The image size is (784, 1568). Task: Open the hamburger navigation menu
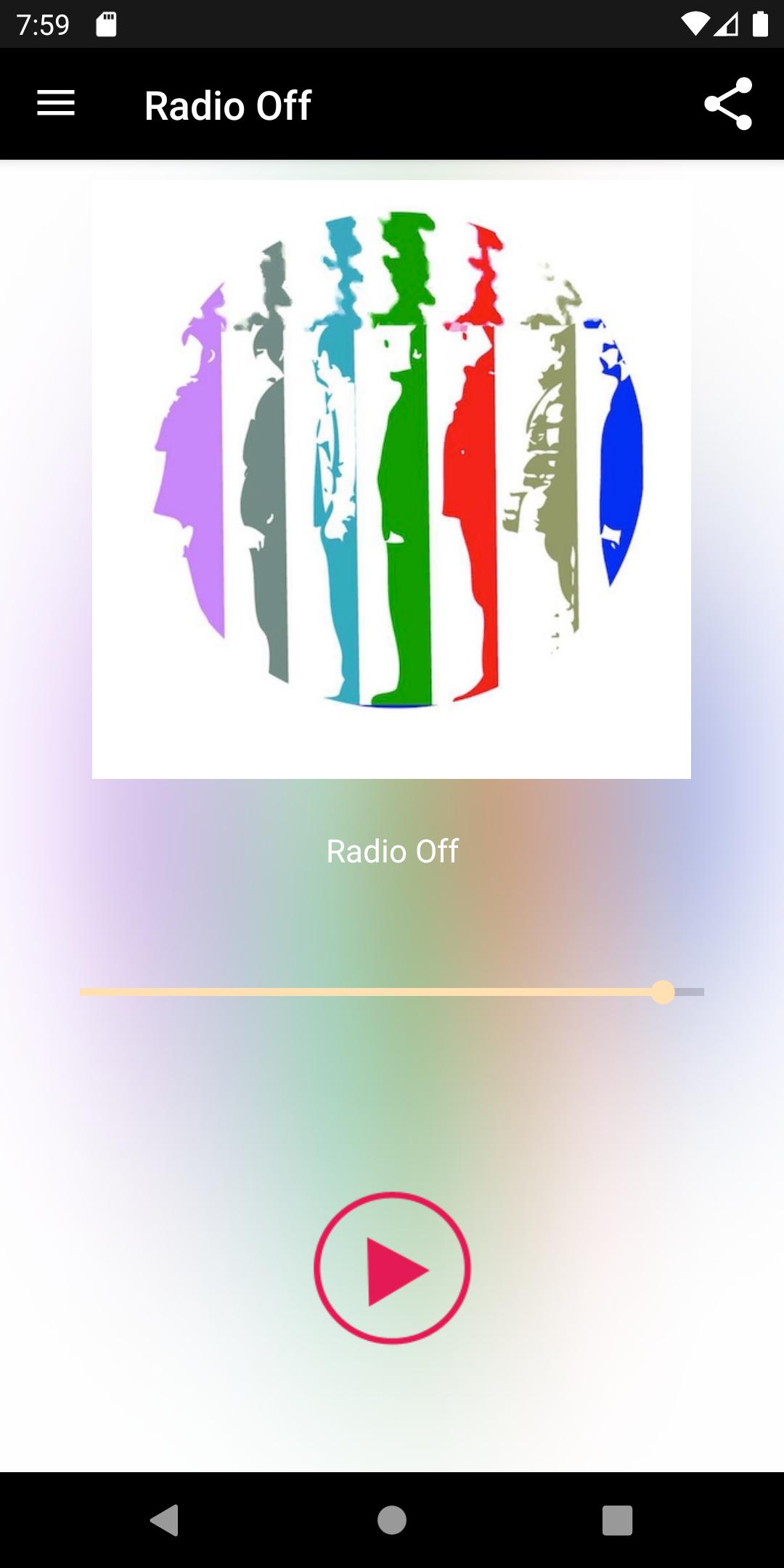coord(56,104)
